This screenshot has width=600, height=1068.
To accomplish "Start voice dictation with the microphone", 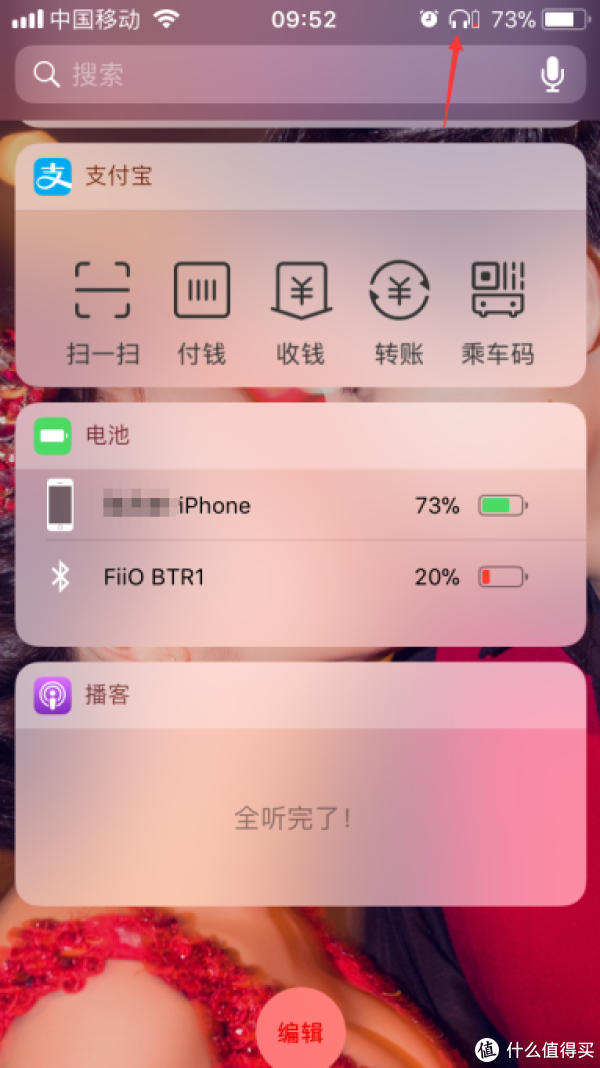I will pyautogui.click(x=552, y=74).
